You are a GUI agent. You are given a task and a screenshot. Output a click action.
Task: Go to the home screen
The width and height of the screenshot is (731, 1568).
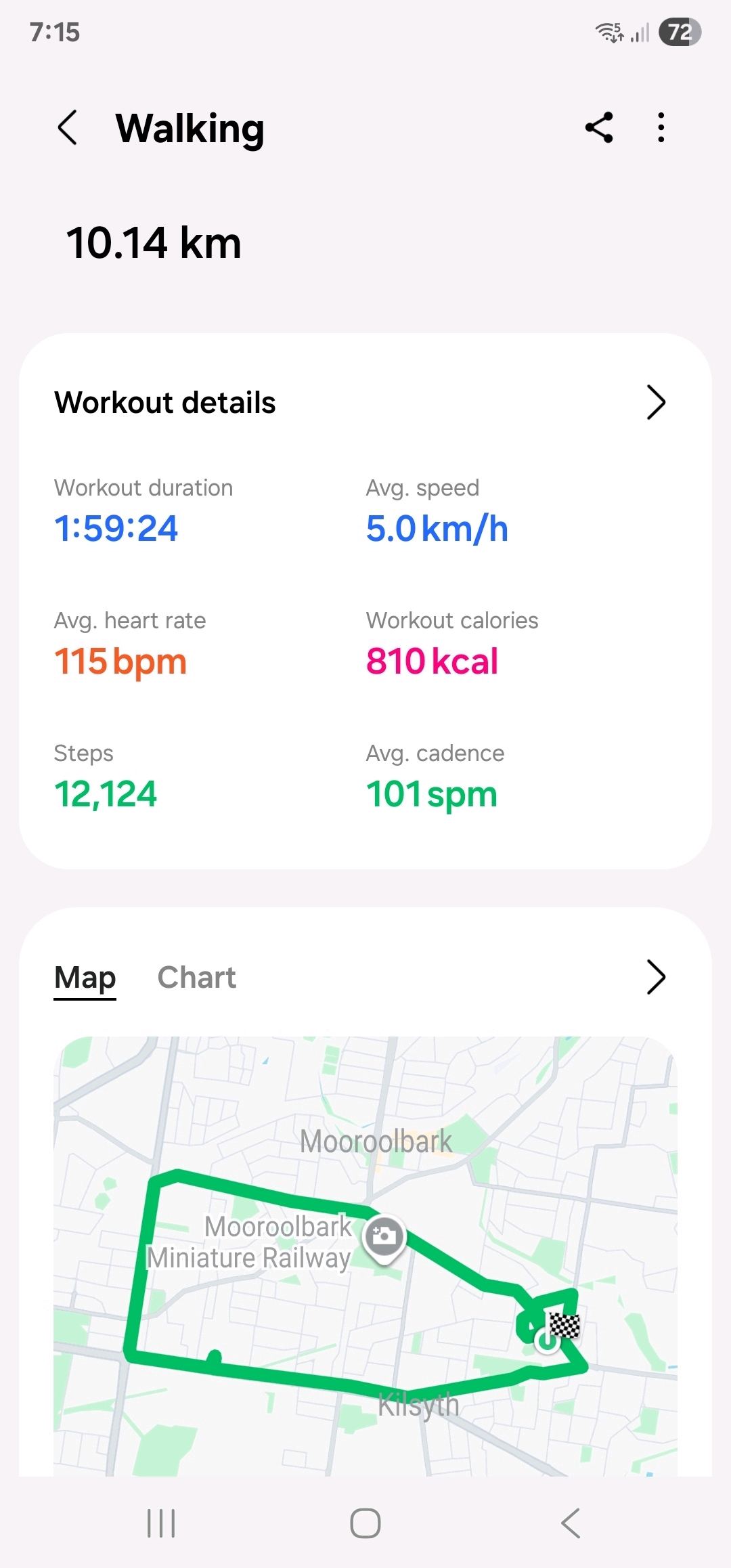coord(365,1523)
